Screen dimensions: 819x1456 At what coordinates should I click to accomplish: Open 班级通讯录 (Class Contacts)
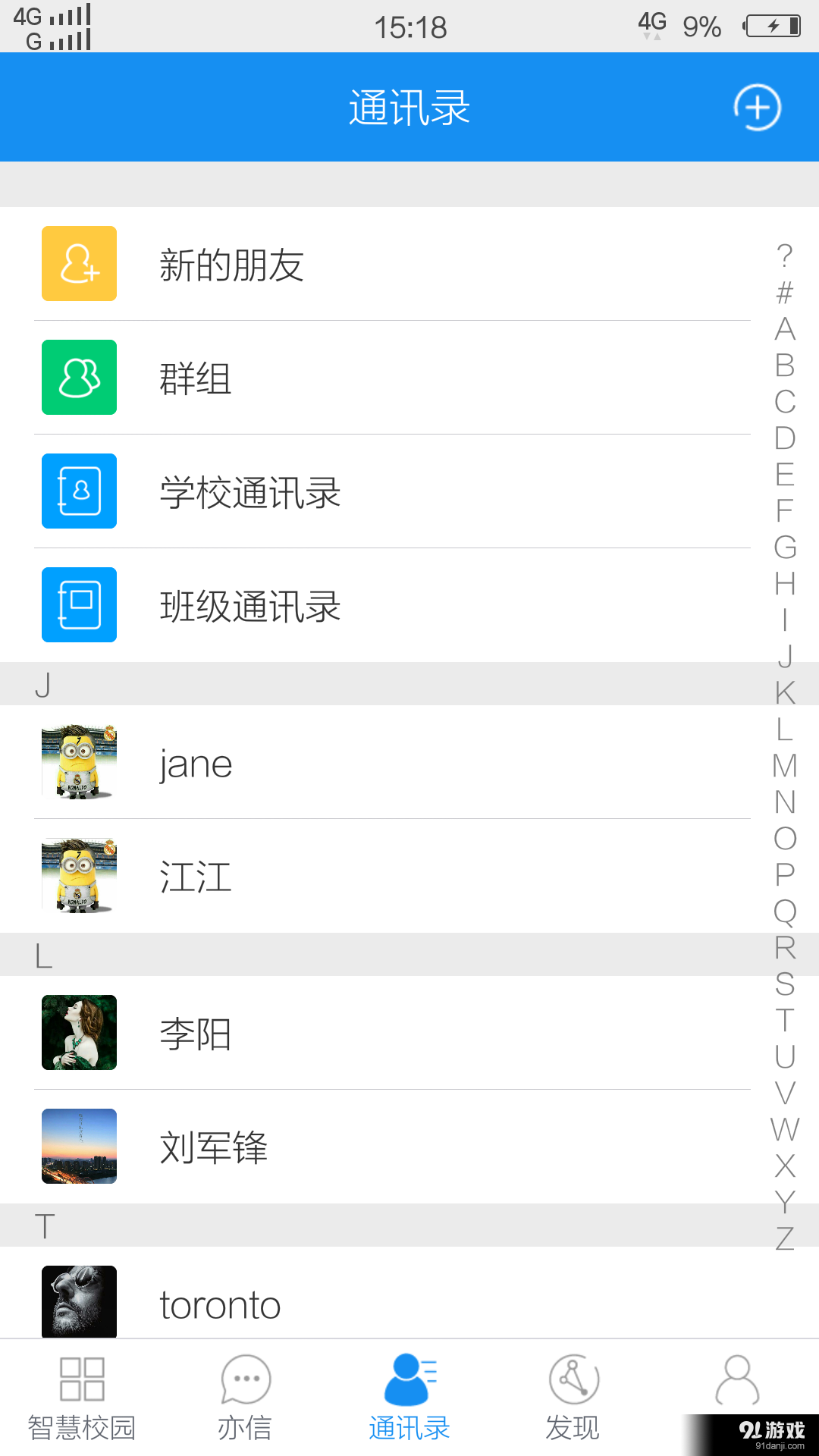(250, 606)
